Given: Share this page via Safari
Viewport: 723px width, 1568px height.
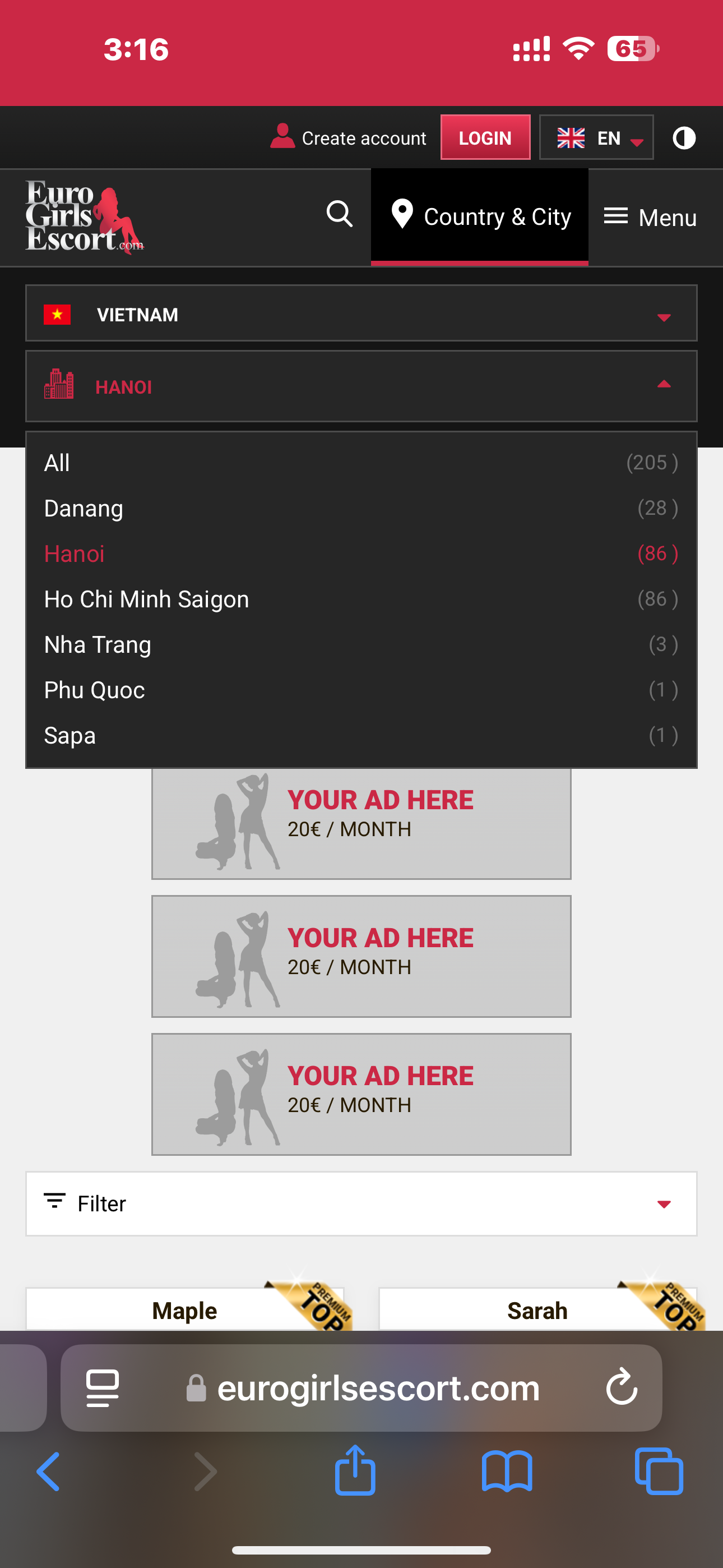Looking at the screenshot, I should [x=355, y=1470].
